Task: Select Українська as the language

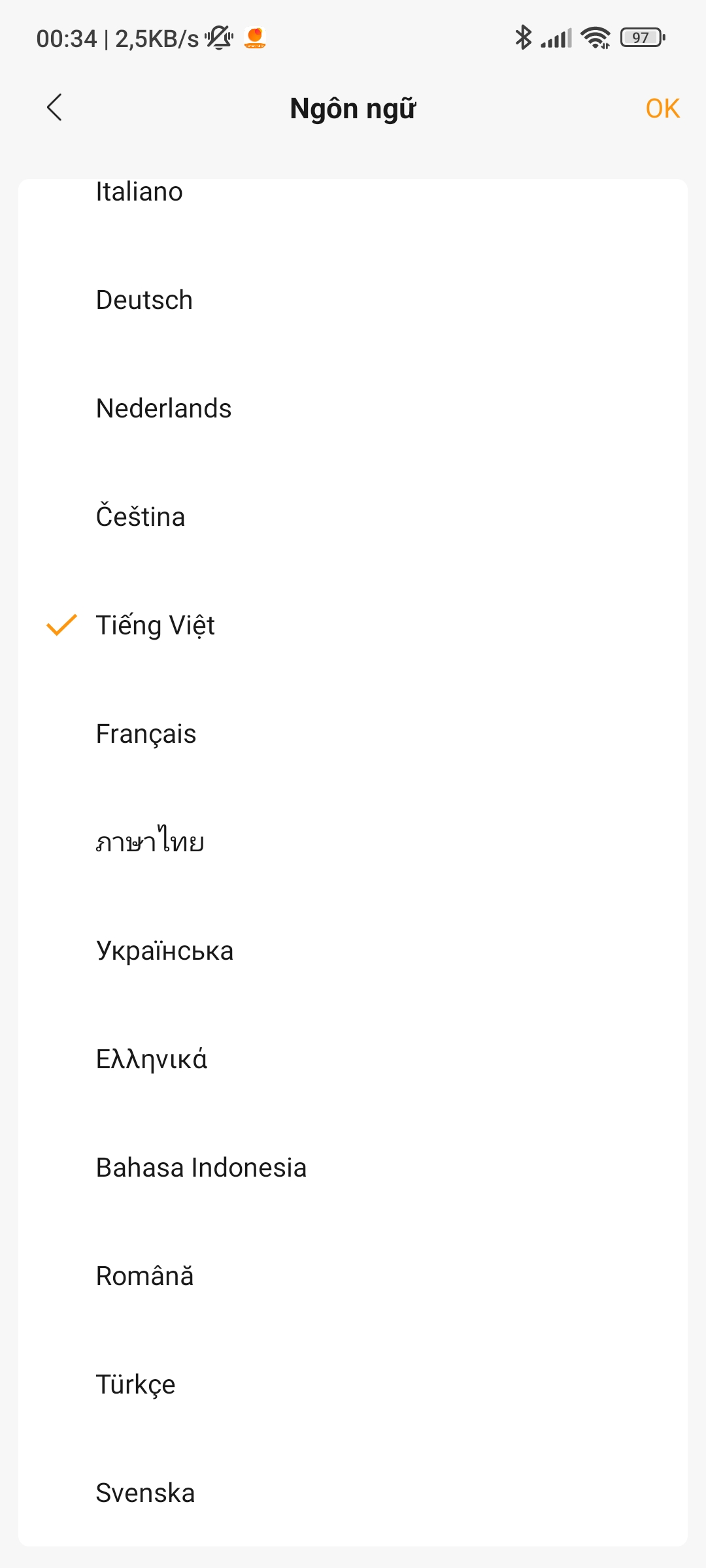Action: point(353,951)
